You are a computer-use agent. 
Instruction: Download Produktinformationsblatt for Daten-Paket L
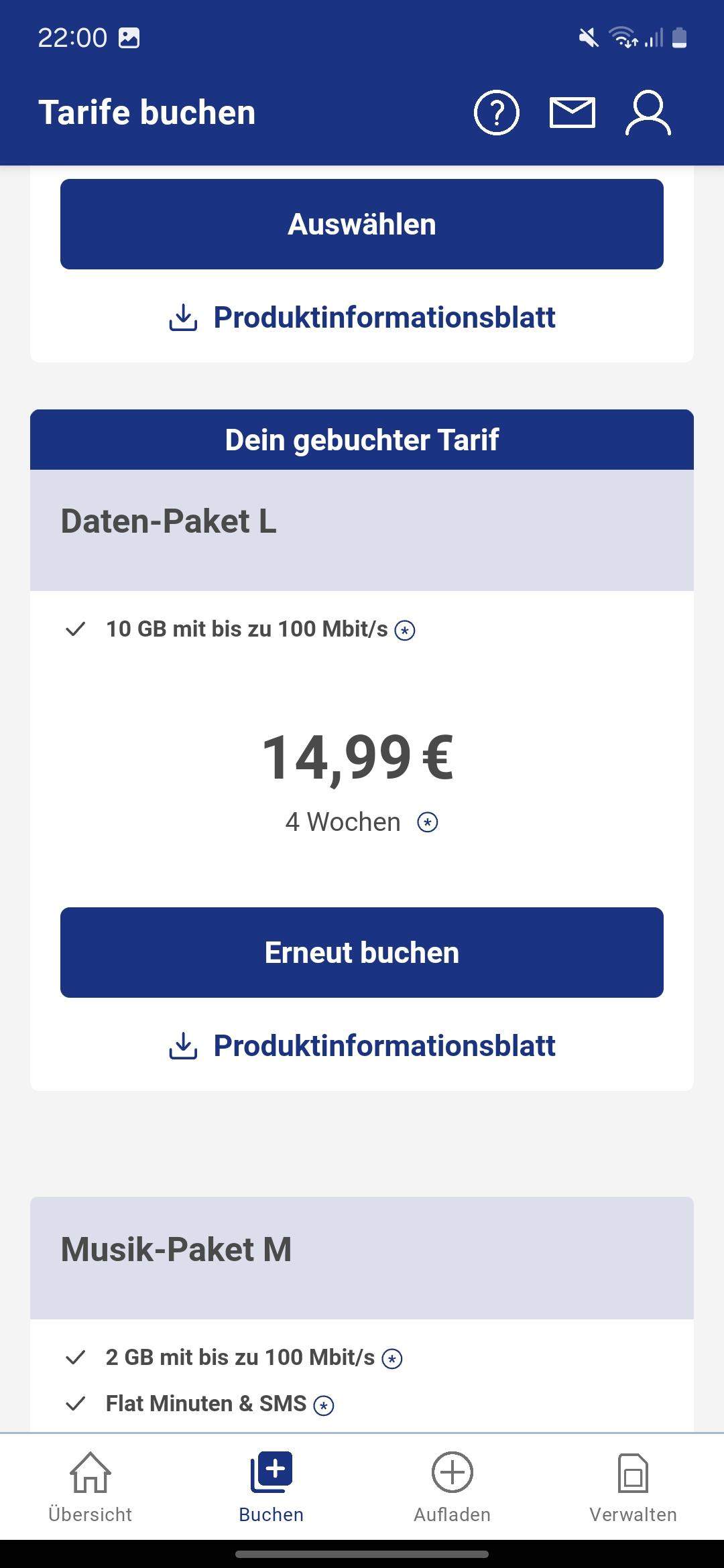point(362,1046)
